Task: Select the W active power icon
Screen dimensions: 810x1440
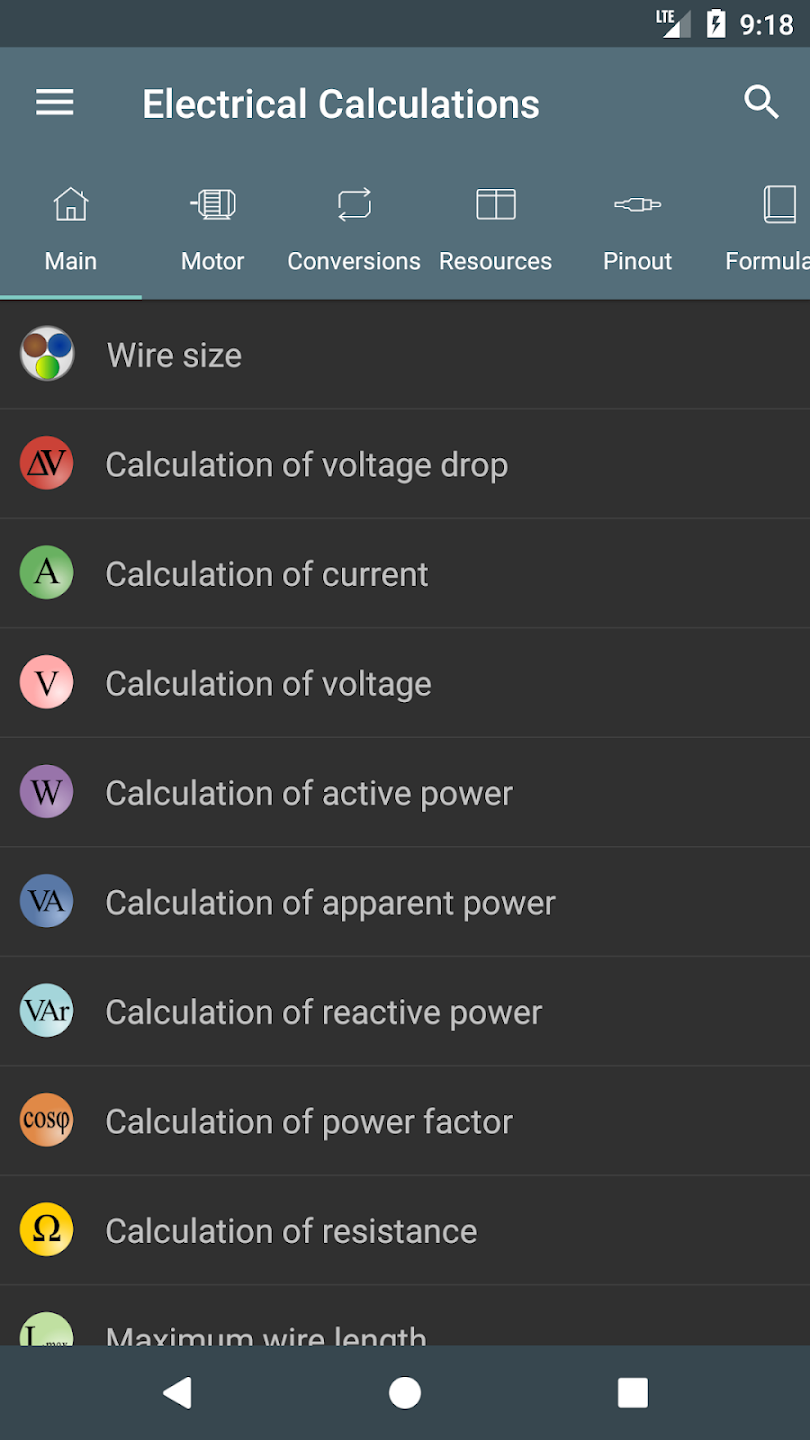Action: tap(46, 791)
